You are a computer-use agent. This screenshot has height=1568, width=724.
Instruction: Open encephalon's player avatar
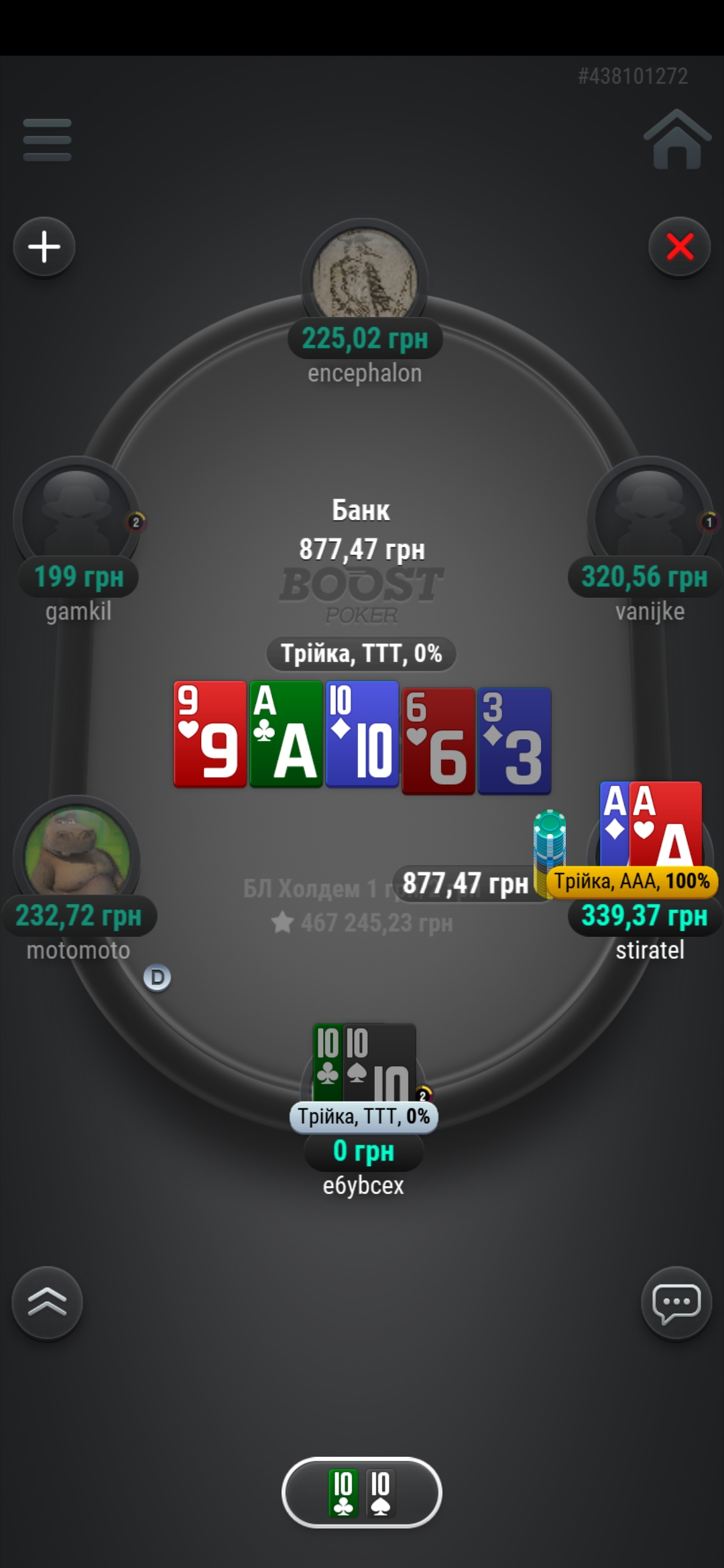[365, 275]
